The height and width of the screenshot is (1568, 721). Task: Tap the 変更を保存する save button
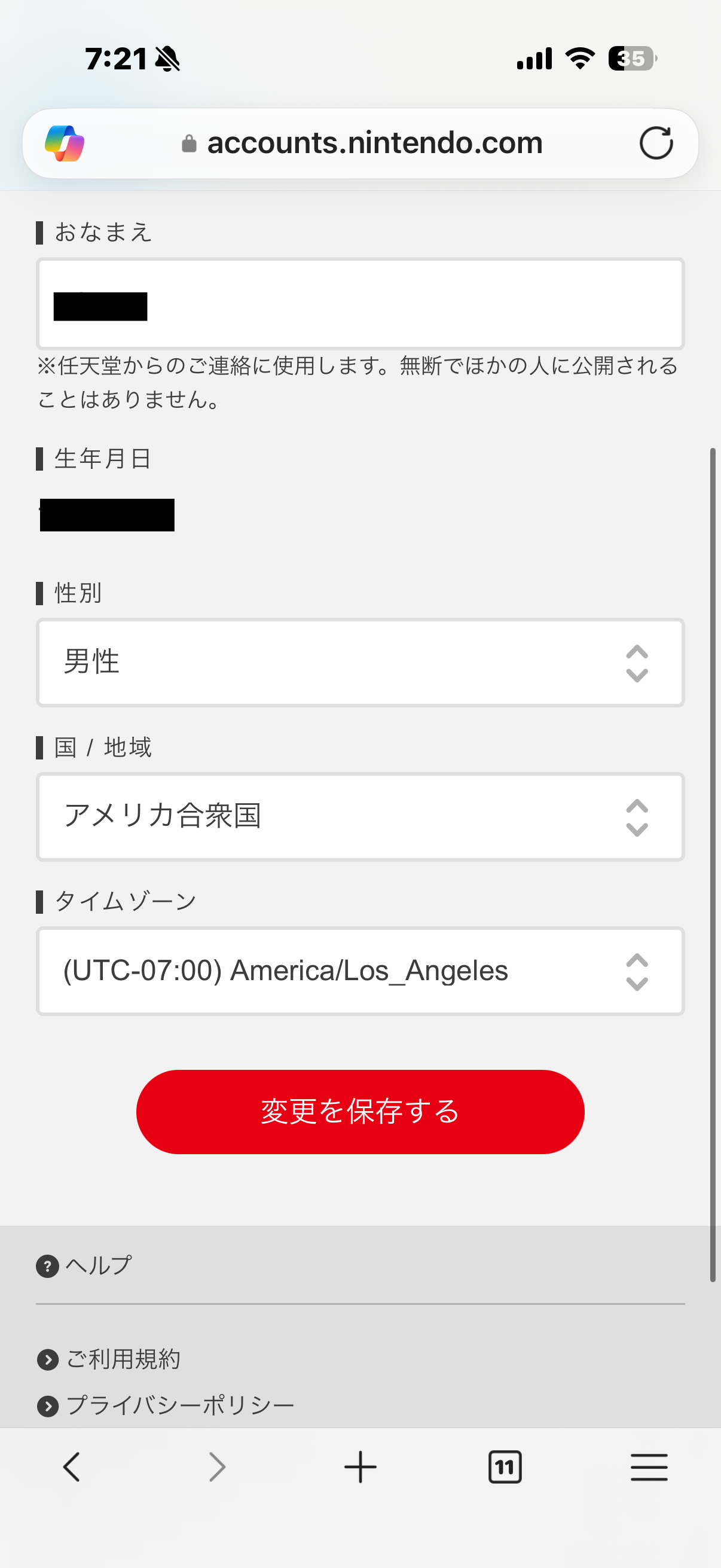tap(360, 1112)
